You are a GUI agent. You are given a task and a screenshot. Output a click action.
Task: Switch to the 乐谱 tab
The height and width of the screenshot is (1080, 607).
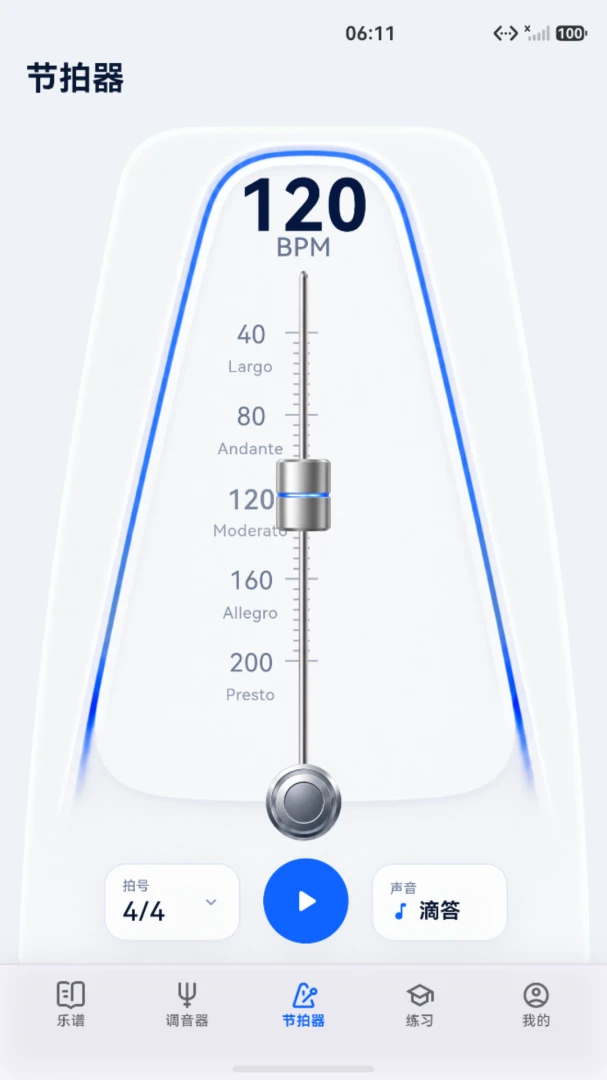[x=70, y=1005]
